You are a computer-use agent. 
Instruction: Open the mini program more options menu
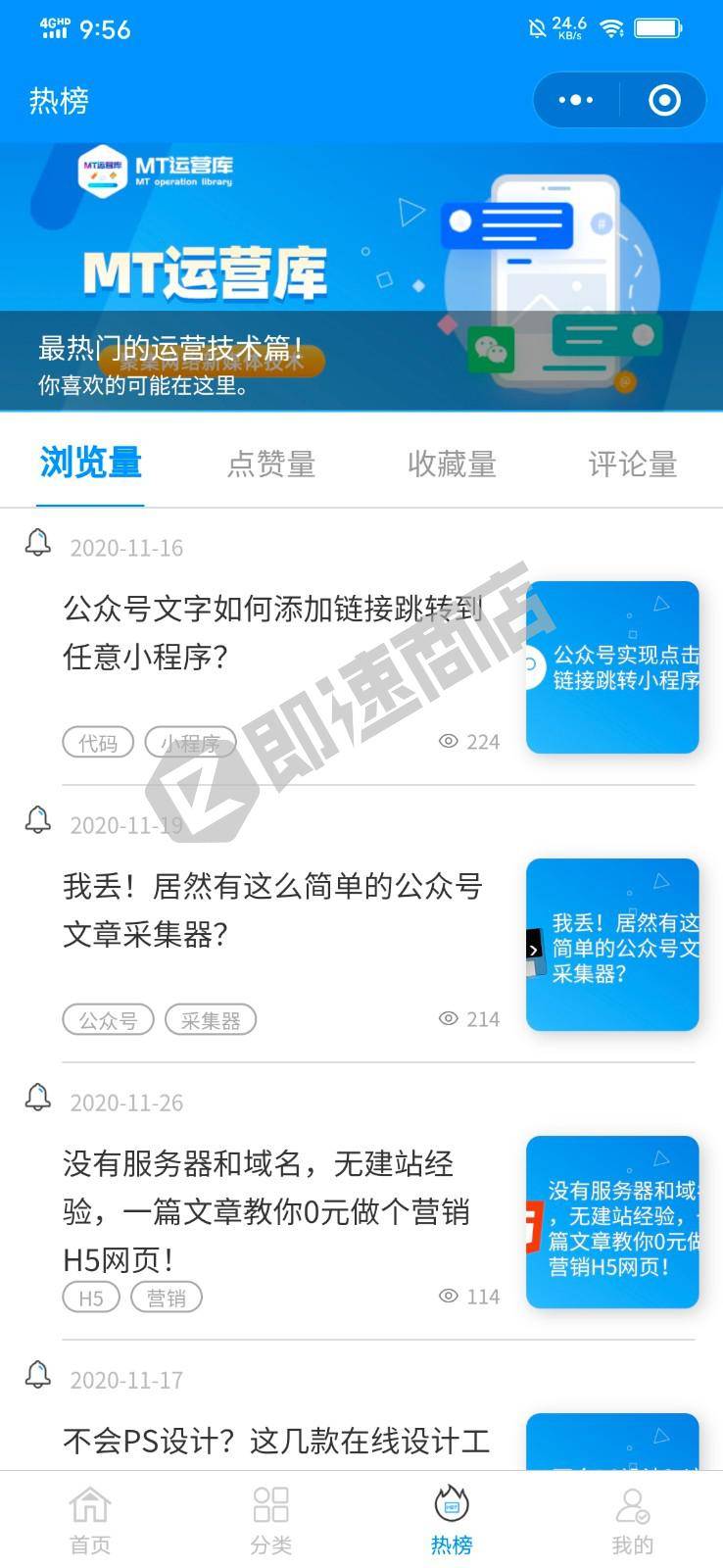pyautogui.click(x=576, y=100)
